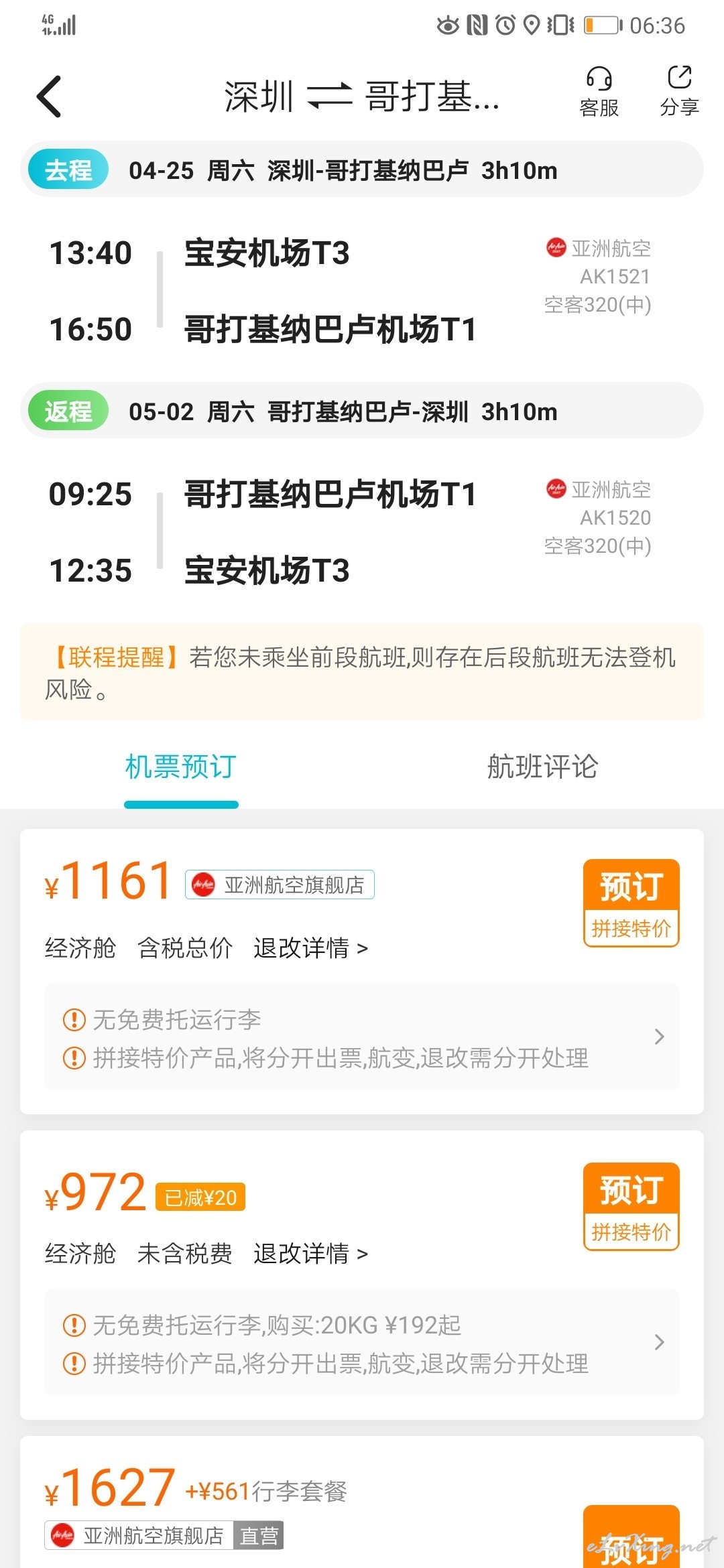Screen dimensions: 724x1568
Task: View 退改详情 for the ¥972 fare
Action: pyautogui.click(x=310, y=1253)
